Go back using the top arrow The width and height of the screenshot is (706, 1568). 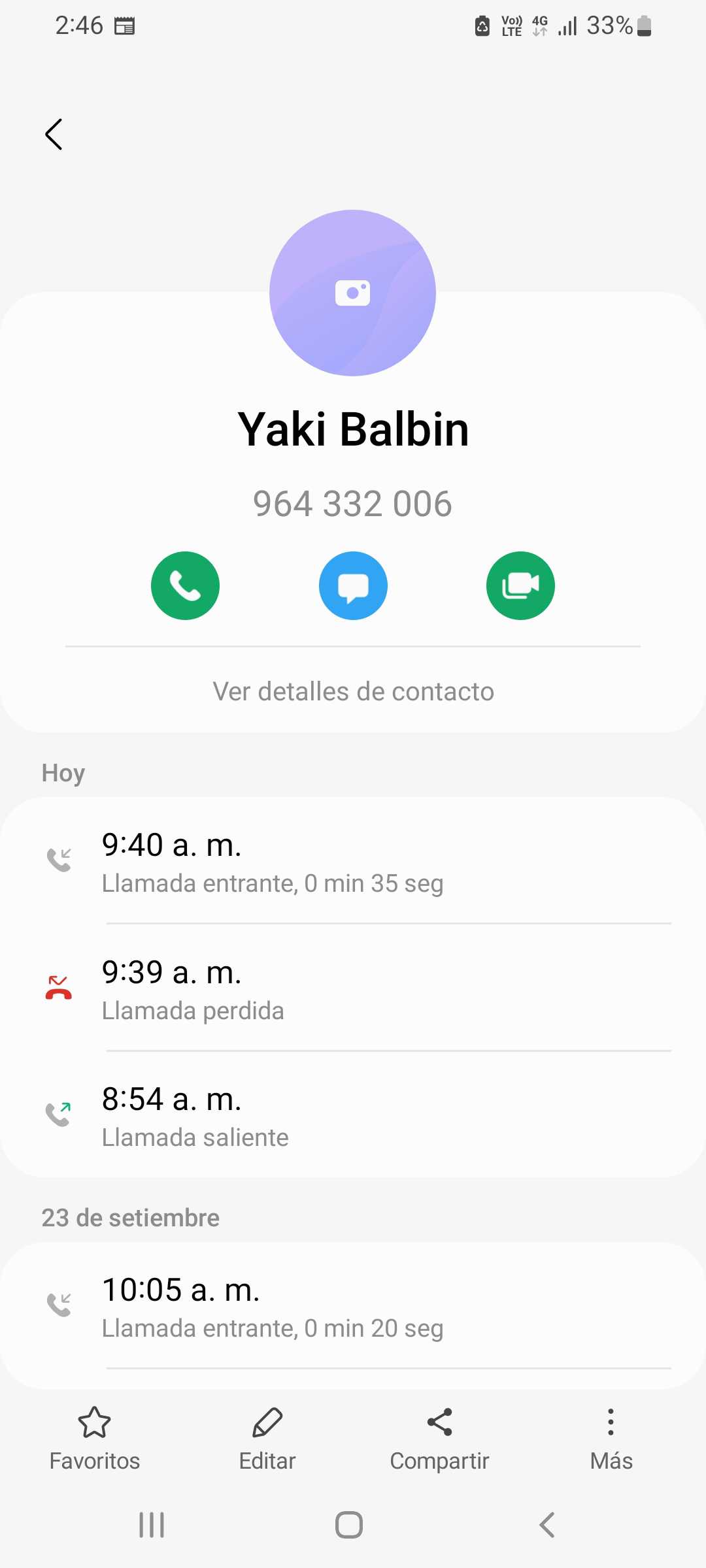tap(54, 135)
